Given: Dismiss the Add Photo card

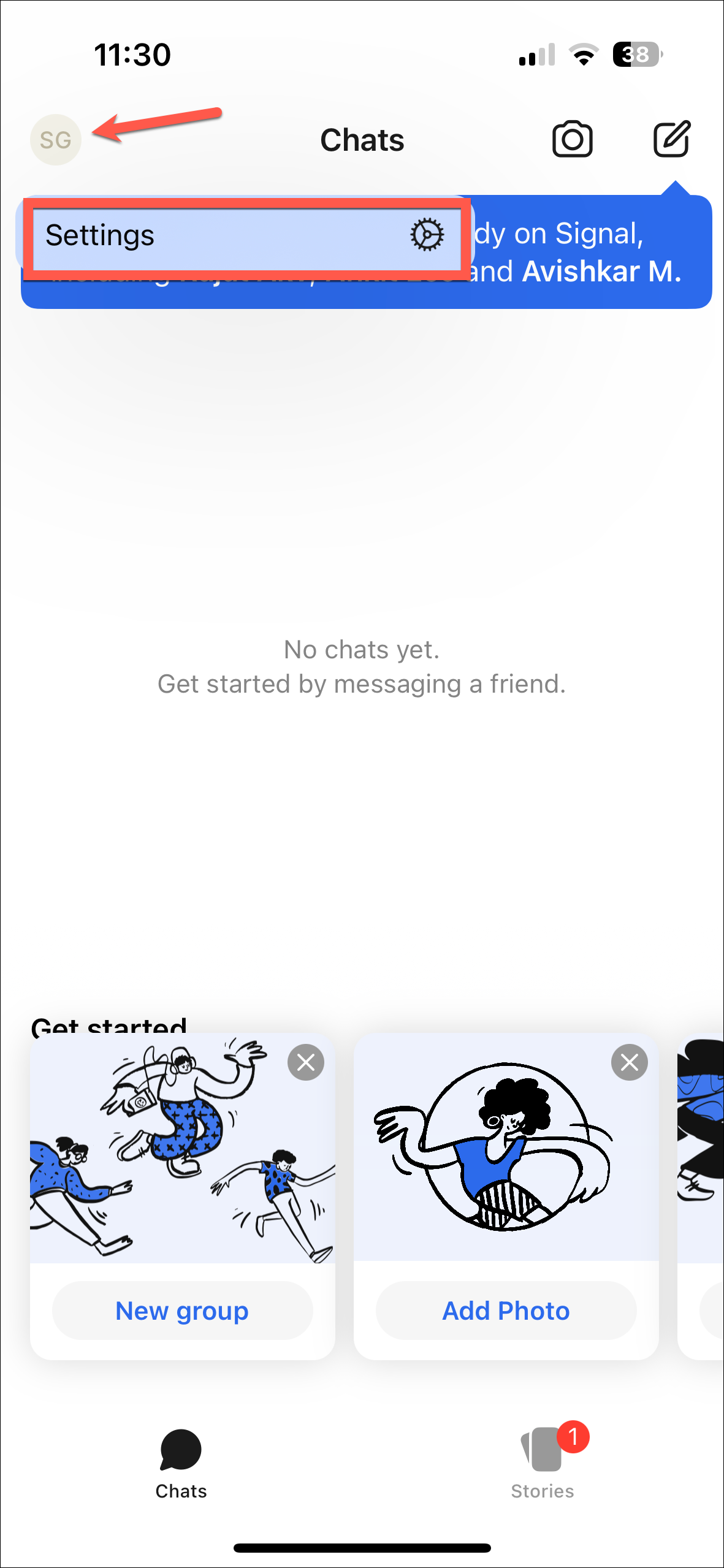Looking at the screenshot, I should tap(629, 1062).
